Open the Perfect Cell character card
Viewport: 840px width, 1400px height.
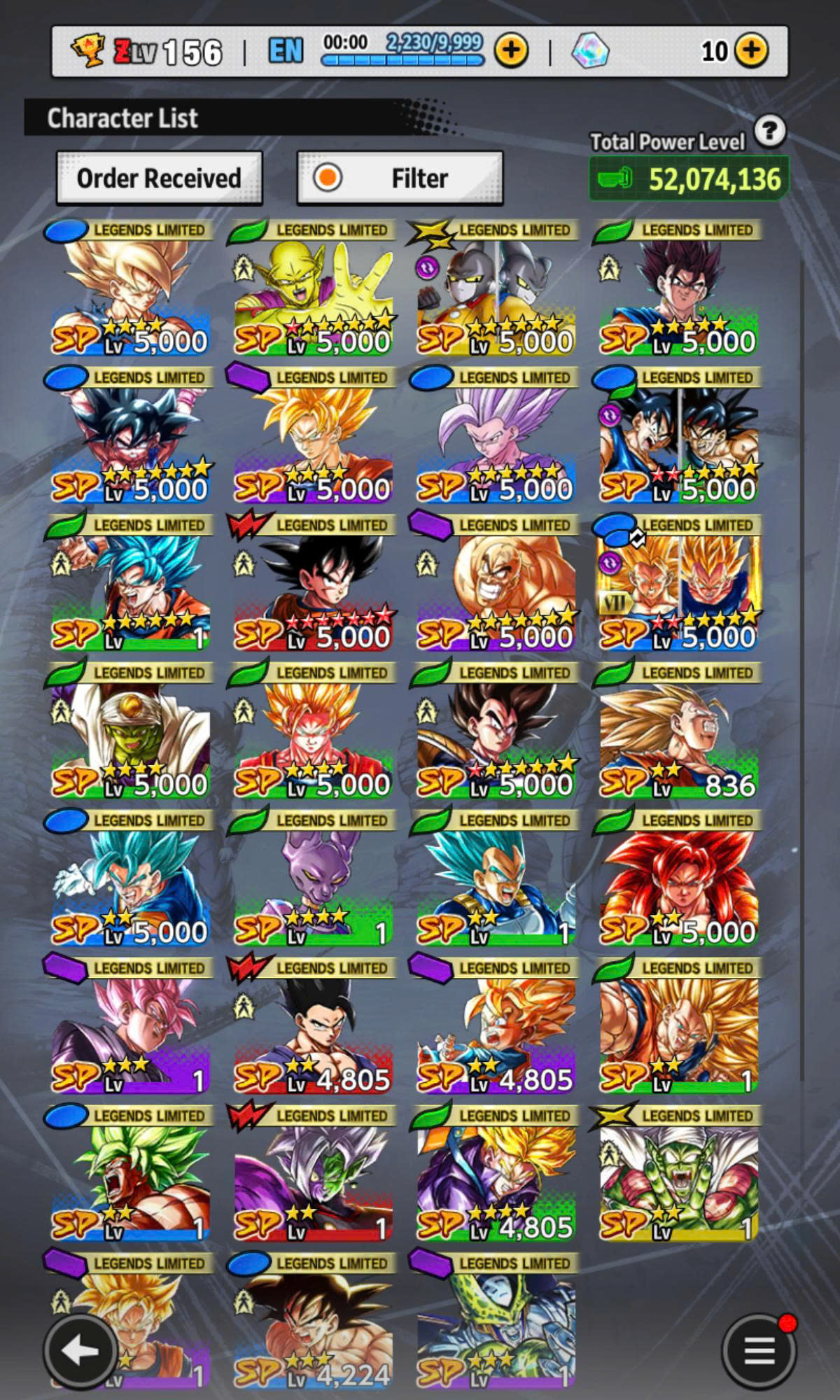495,1321
